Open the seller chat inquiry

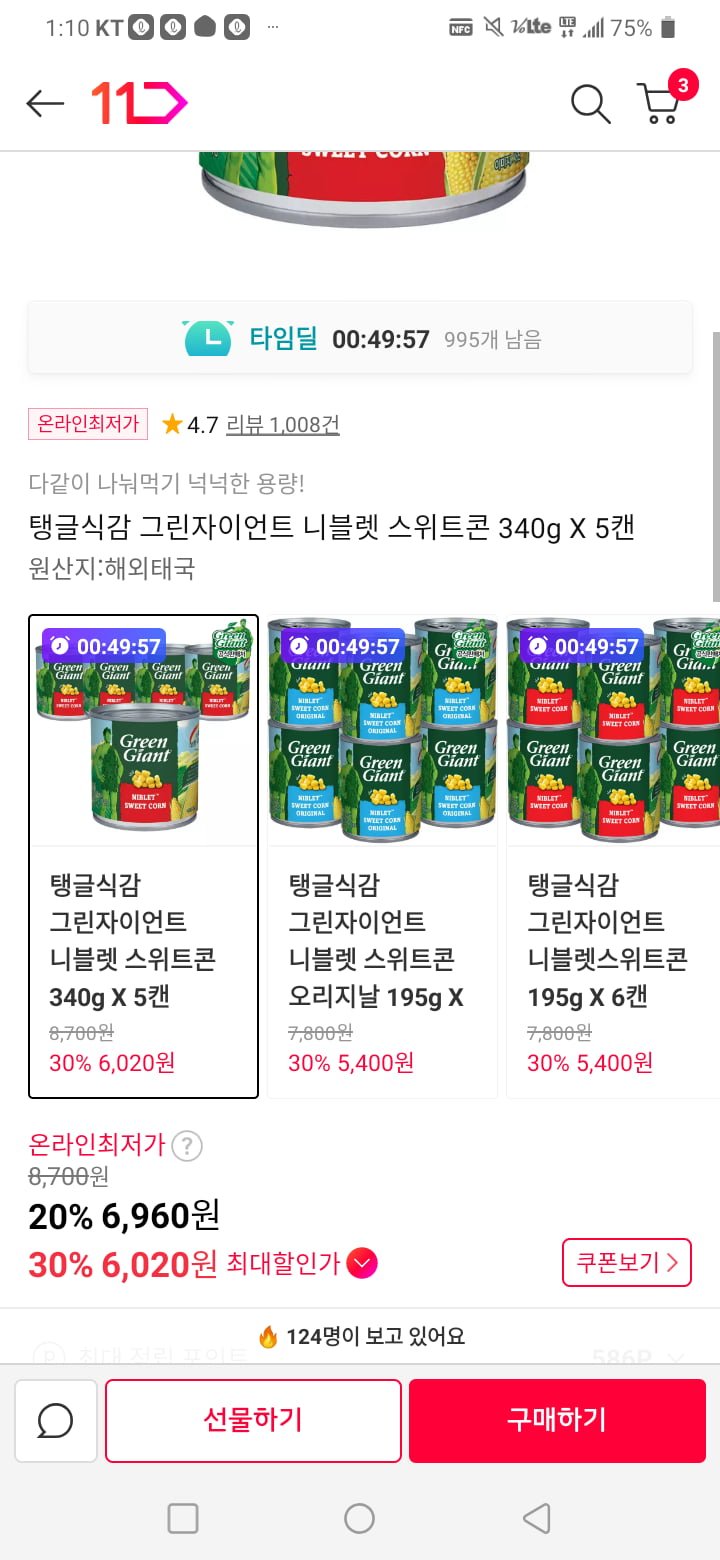coord(56,1420)
